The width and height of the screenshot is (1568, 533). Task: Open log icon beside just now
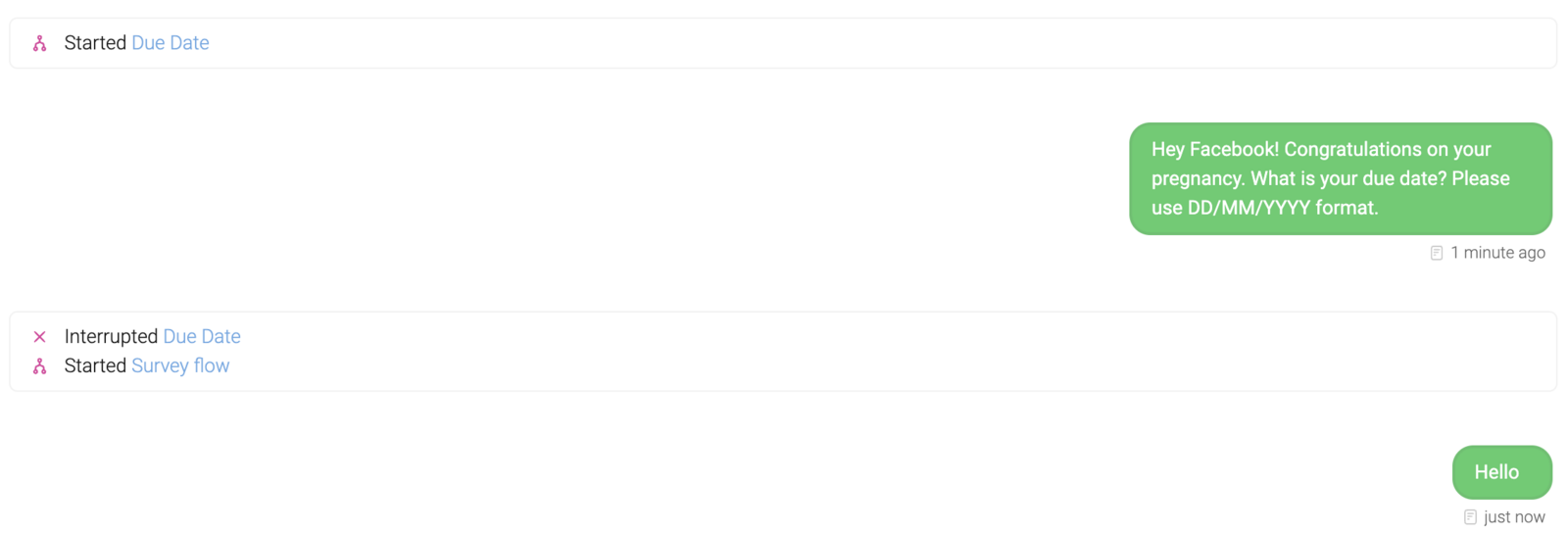[x=1470, y=517]
